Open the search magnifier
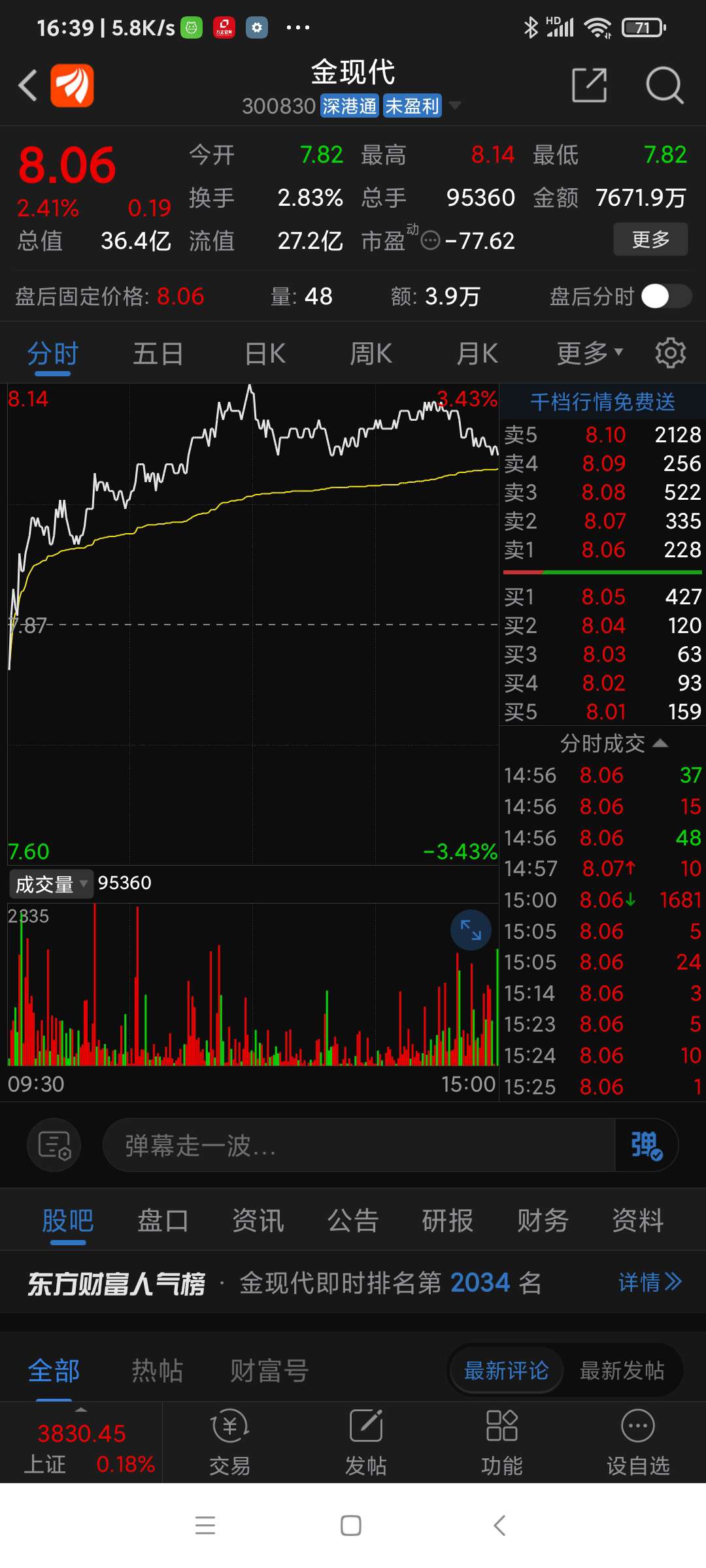This screenshot has width=706, height=1568. [x=664, y=85]
